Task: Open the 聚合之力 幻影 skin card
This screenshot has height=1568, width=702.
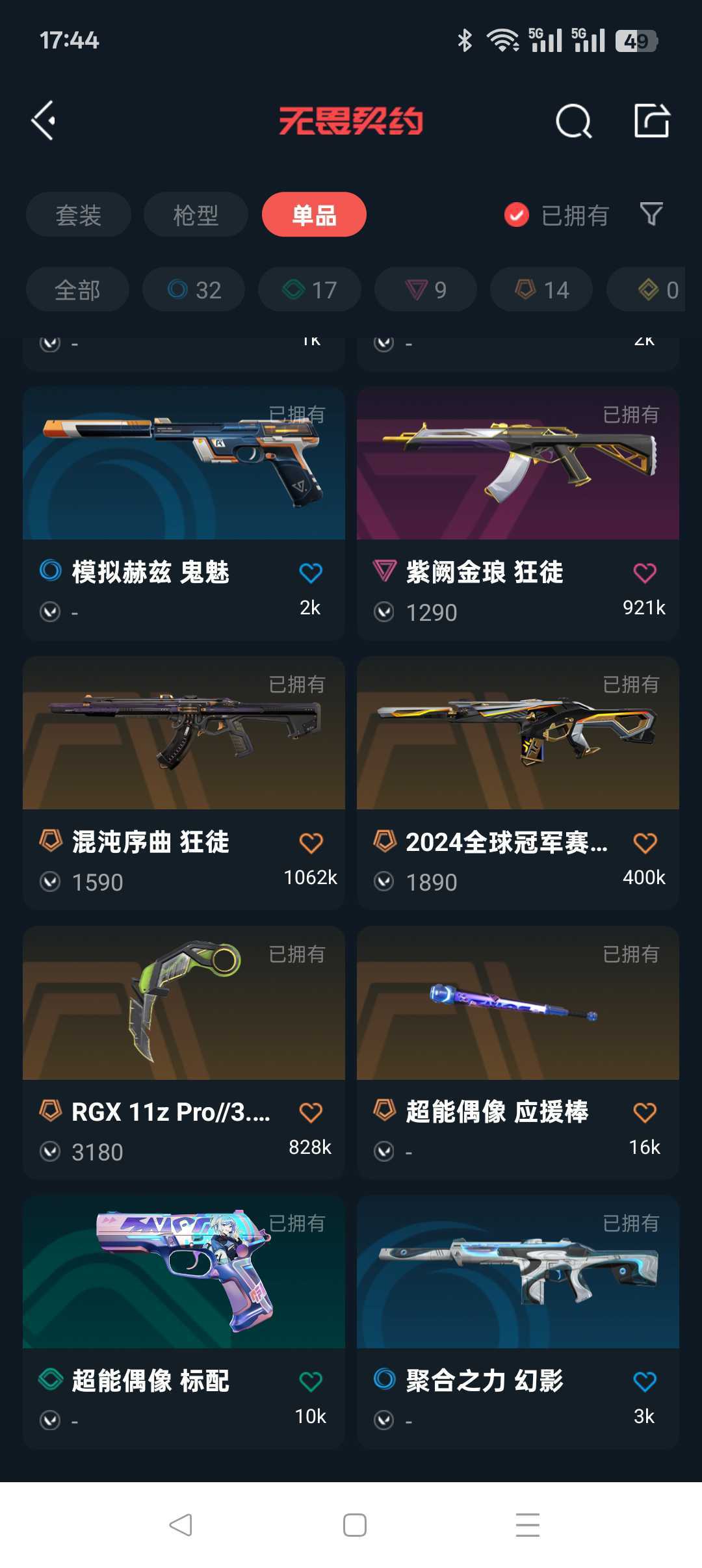Action: click(x=518, y=1322)
